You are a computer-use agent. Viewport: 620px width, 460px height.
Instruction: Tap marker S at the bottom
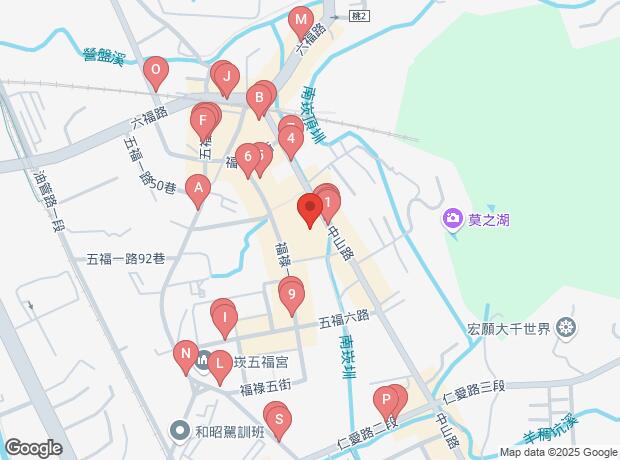(277, 420)
